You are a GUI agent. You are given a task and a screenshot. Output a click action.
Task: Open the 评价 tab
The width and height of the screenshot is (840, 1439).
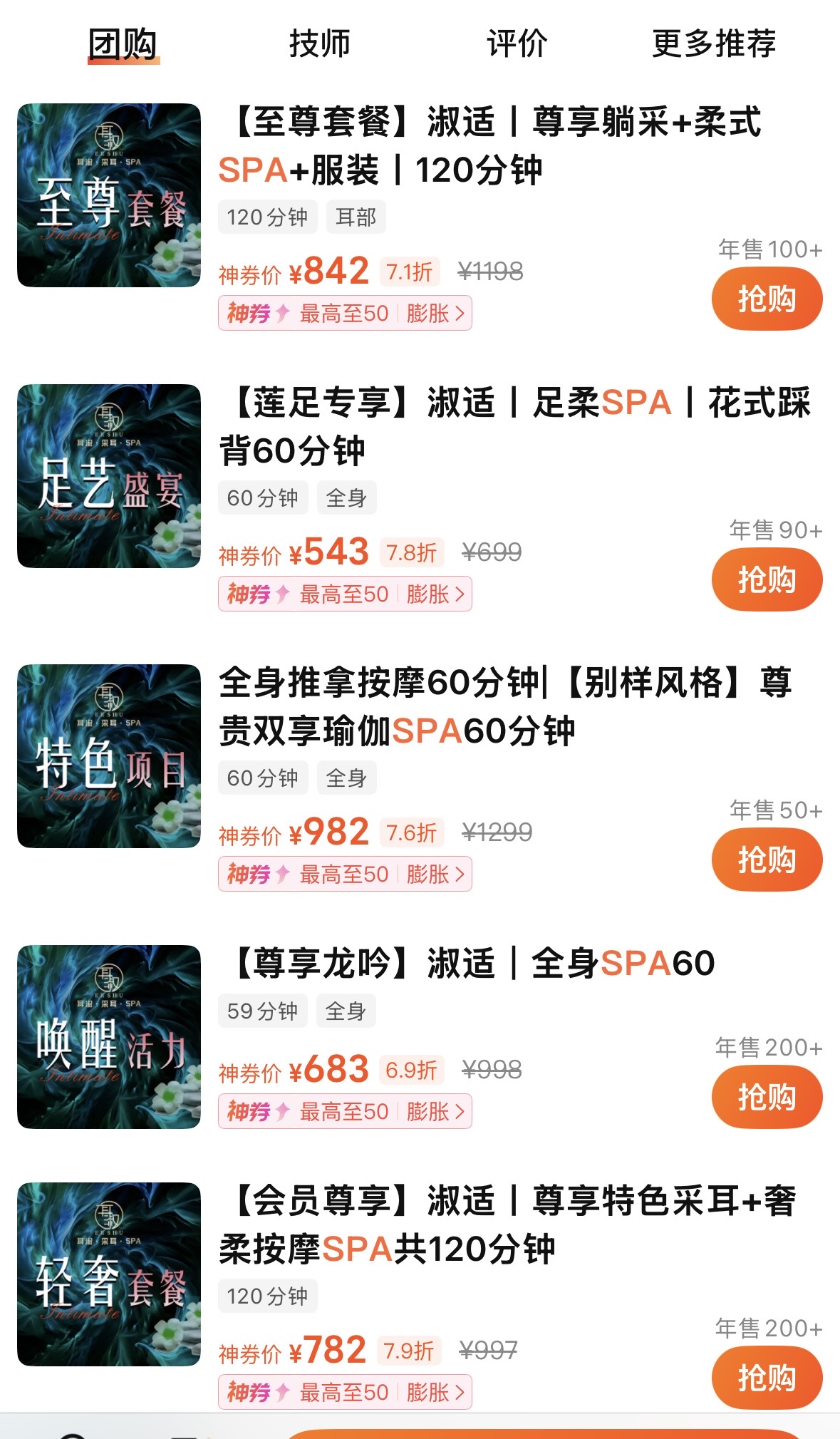click(517, 43)
